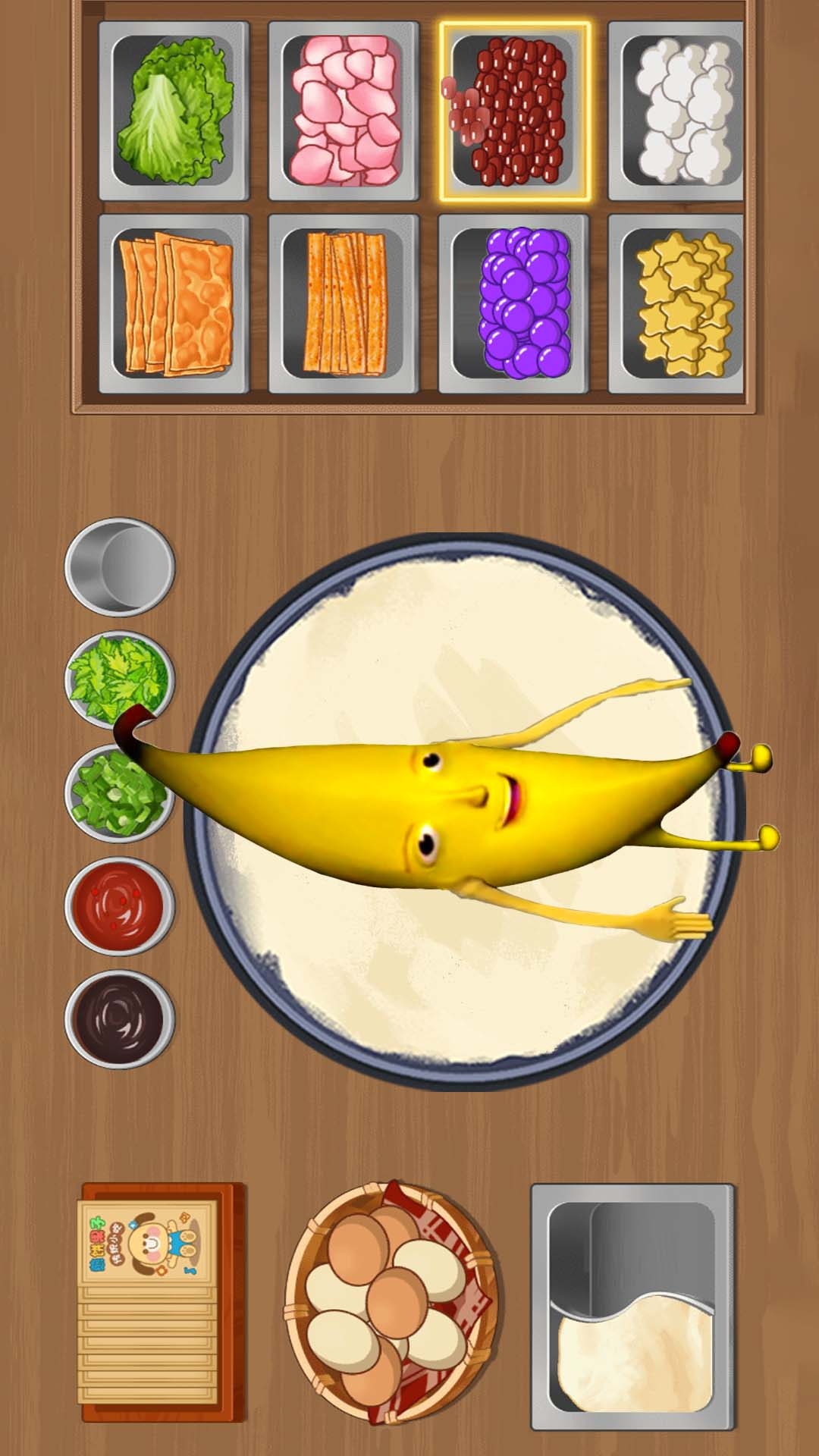
Task: Select the red chili sauce bowl
Action: pyautogui.click(x=120, y=905)
